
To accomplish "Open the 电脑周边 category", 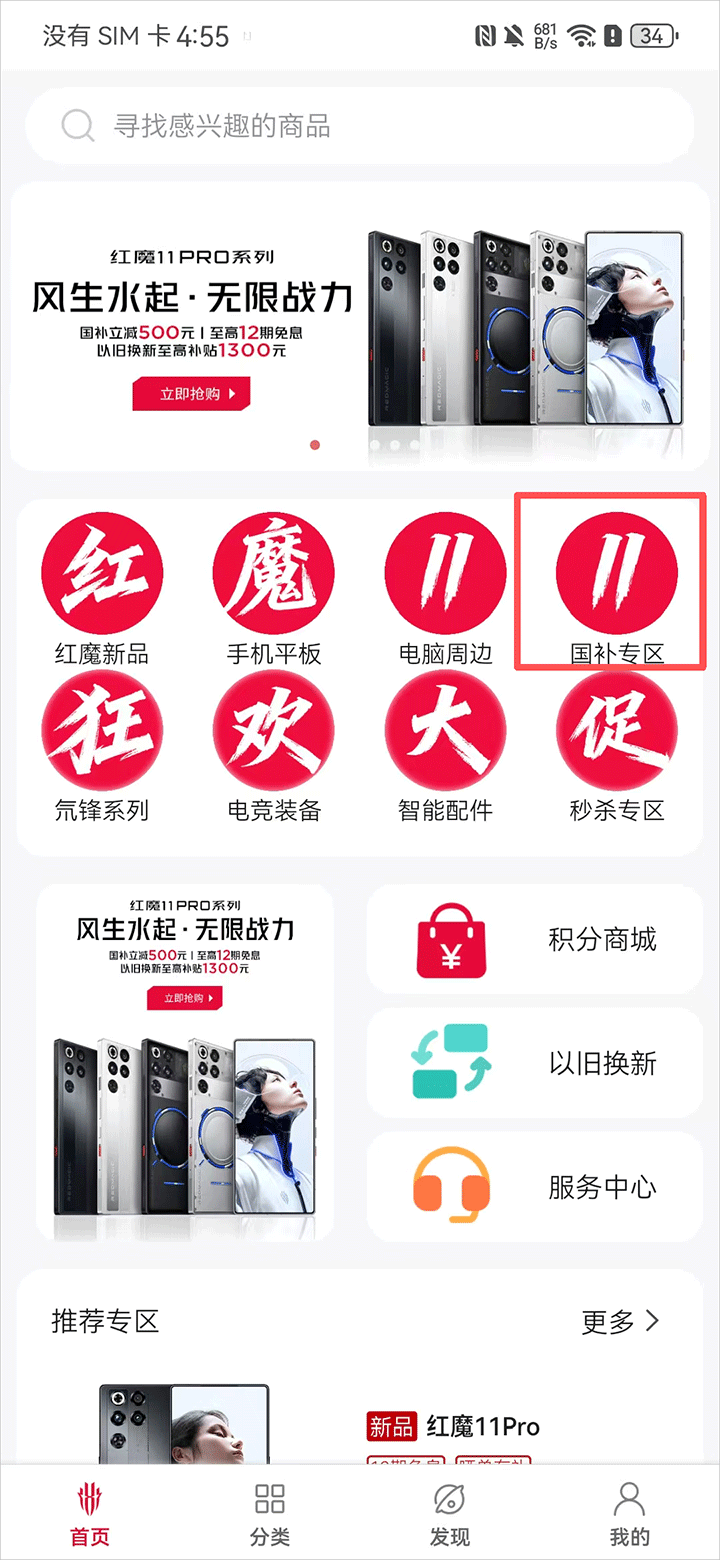I will click(446, 590).
